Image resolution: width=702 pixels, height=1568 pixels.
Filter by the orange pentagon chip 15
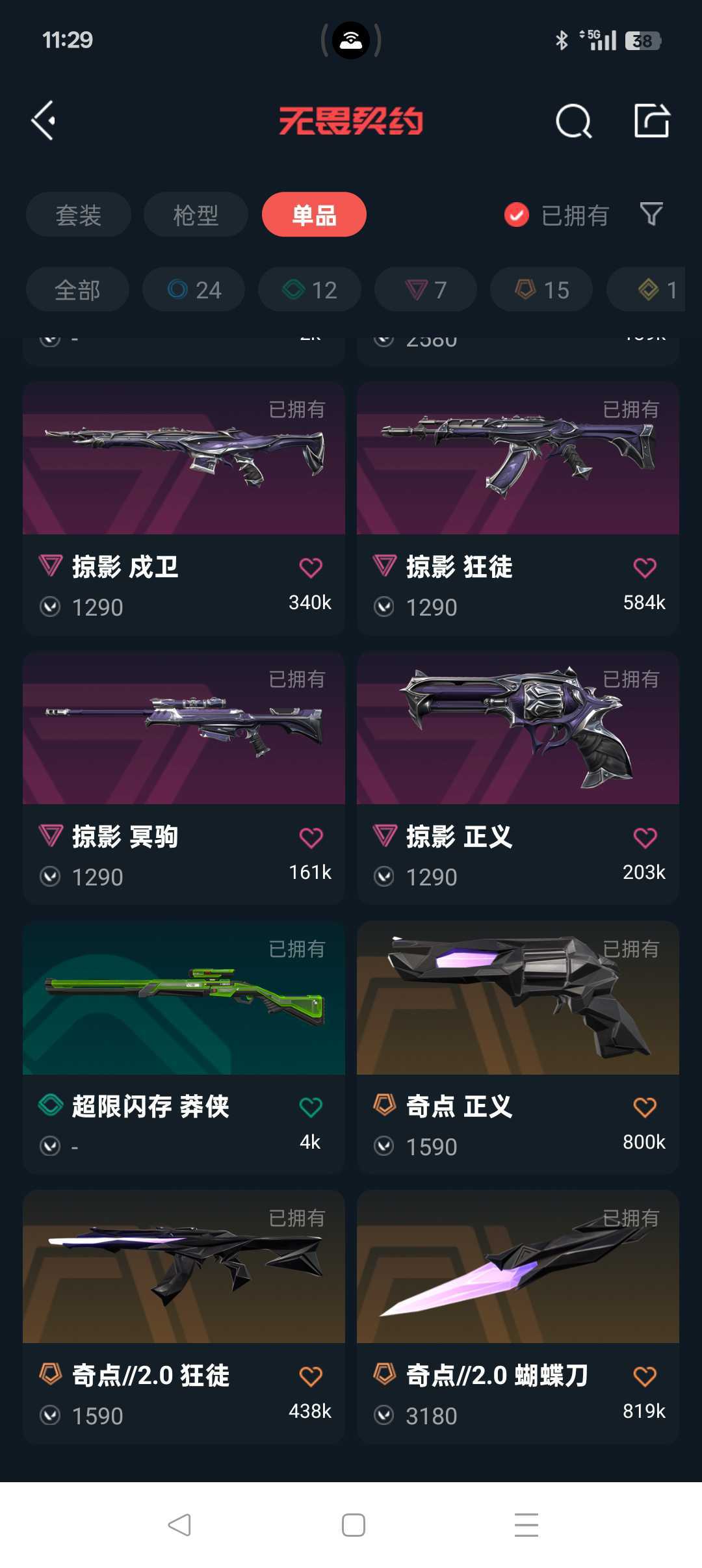[x=541, y=290]
